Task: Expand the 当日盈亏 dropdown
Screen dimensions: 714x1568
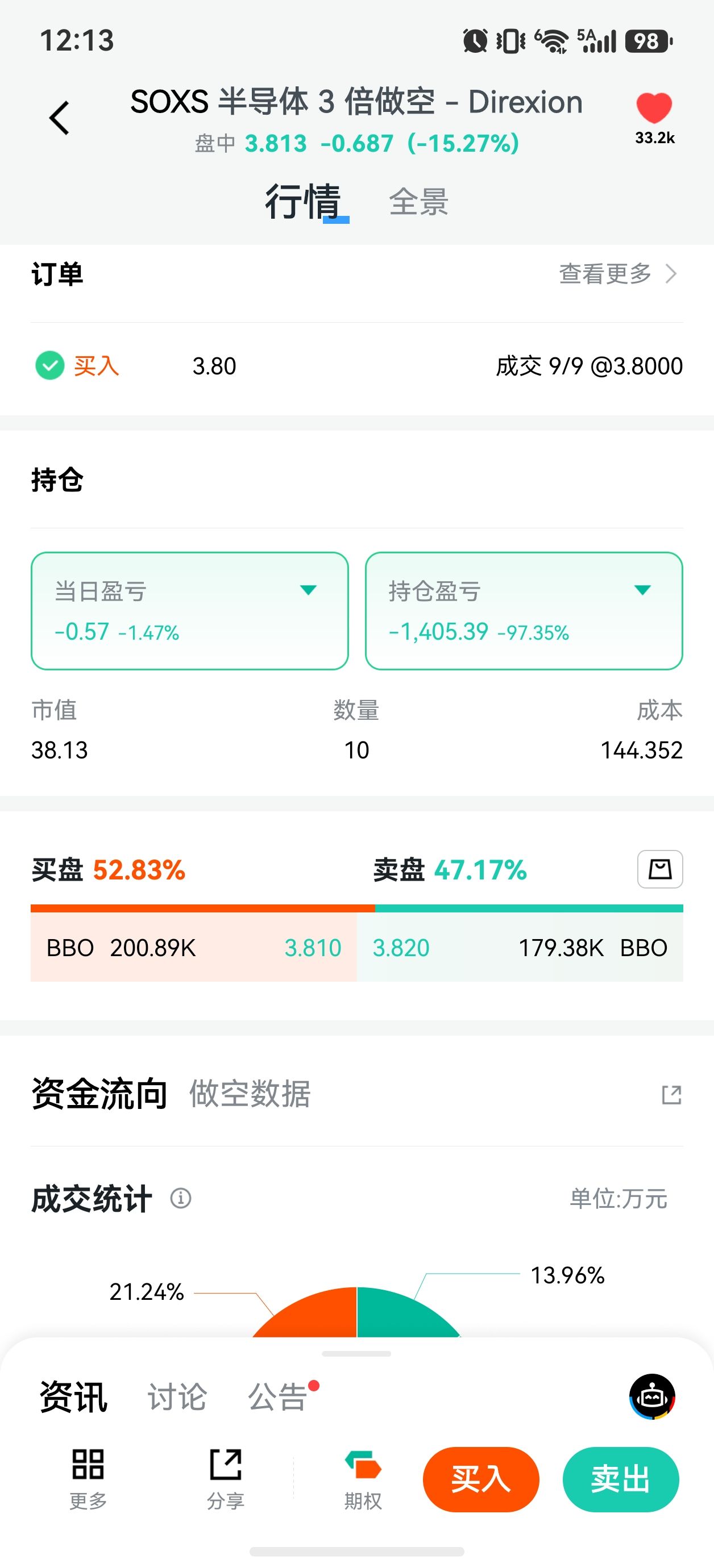Action: click(x=308, y=590)
